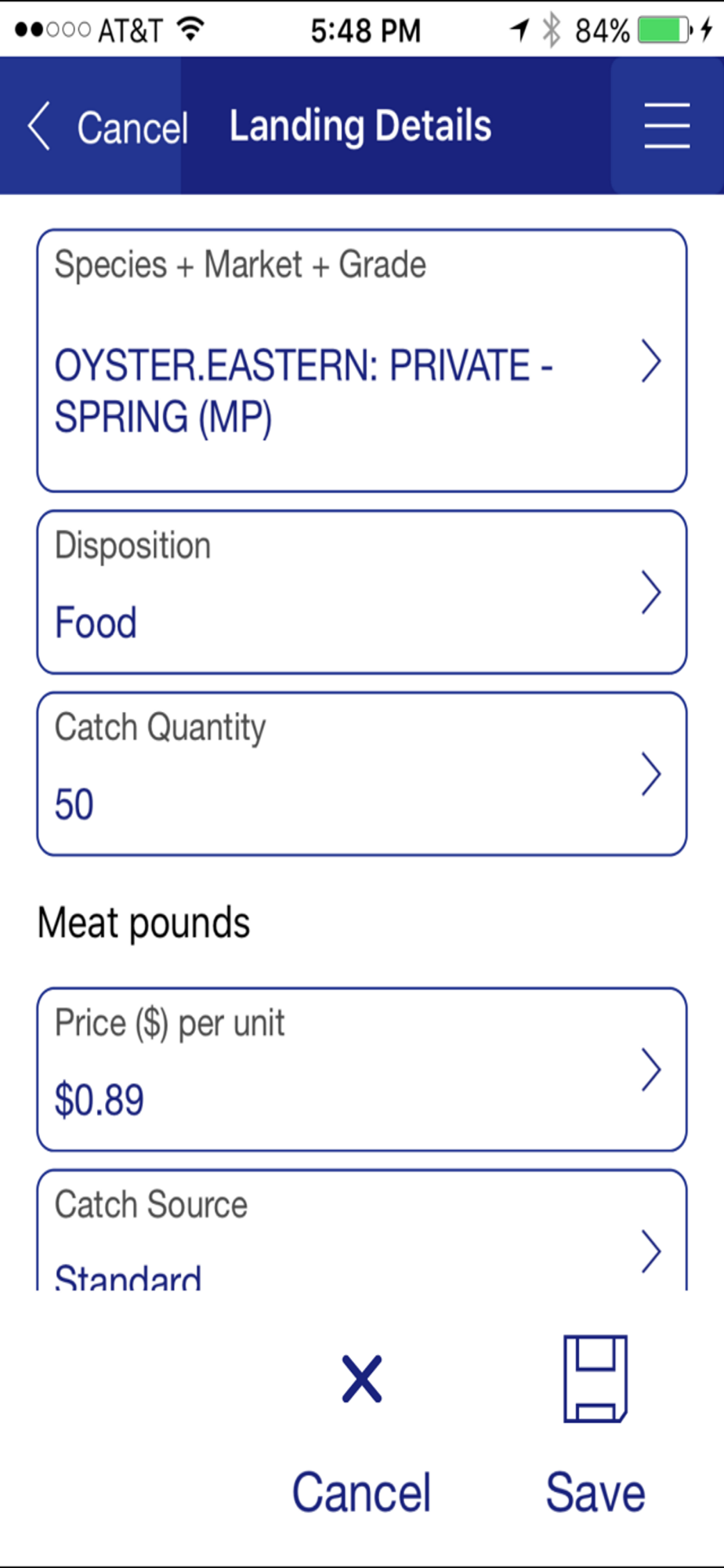724x1568 pixels.
Task: Go back using the top Cancel arrow
Action: pos(108,126)
